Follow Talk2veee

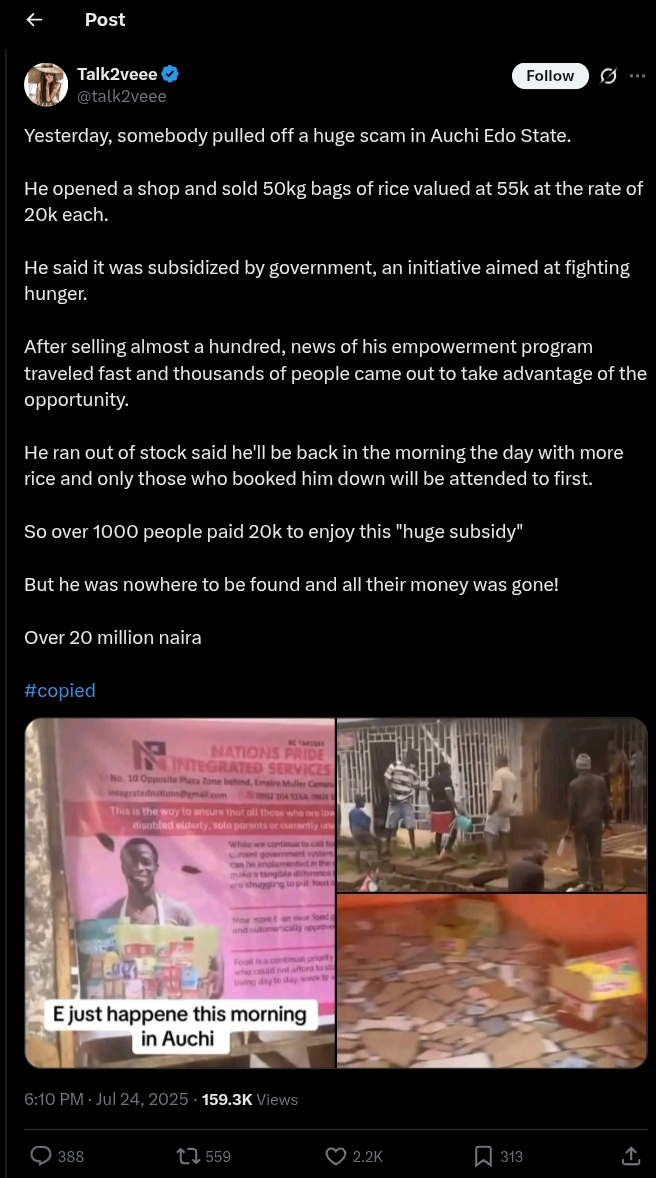[x=550, y=76]
